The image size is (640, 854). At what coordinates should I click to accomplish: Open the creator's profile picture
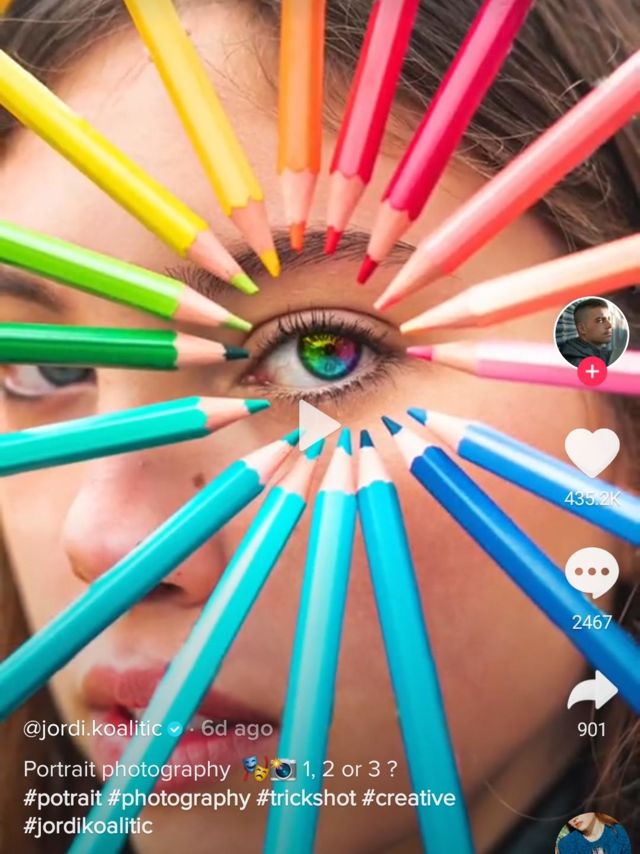pyautogui.click(x=591, y=333)
